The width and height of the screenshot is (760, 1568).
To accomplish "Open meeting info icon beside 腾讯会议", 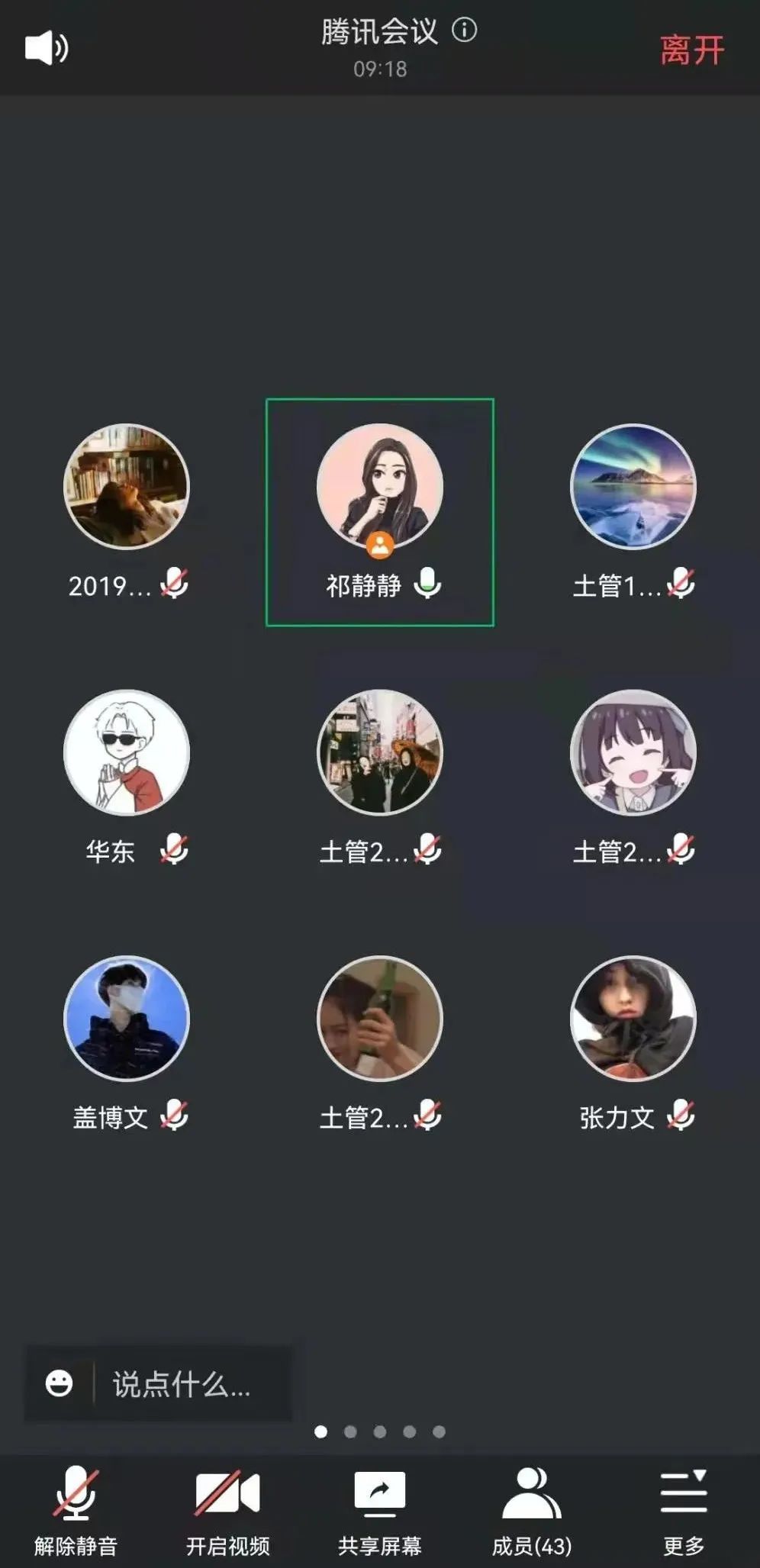I will (x=465, y=31).
